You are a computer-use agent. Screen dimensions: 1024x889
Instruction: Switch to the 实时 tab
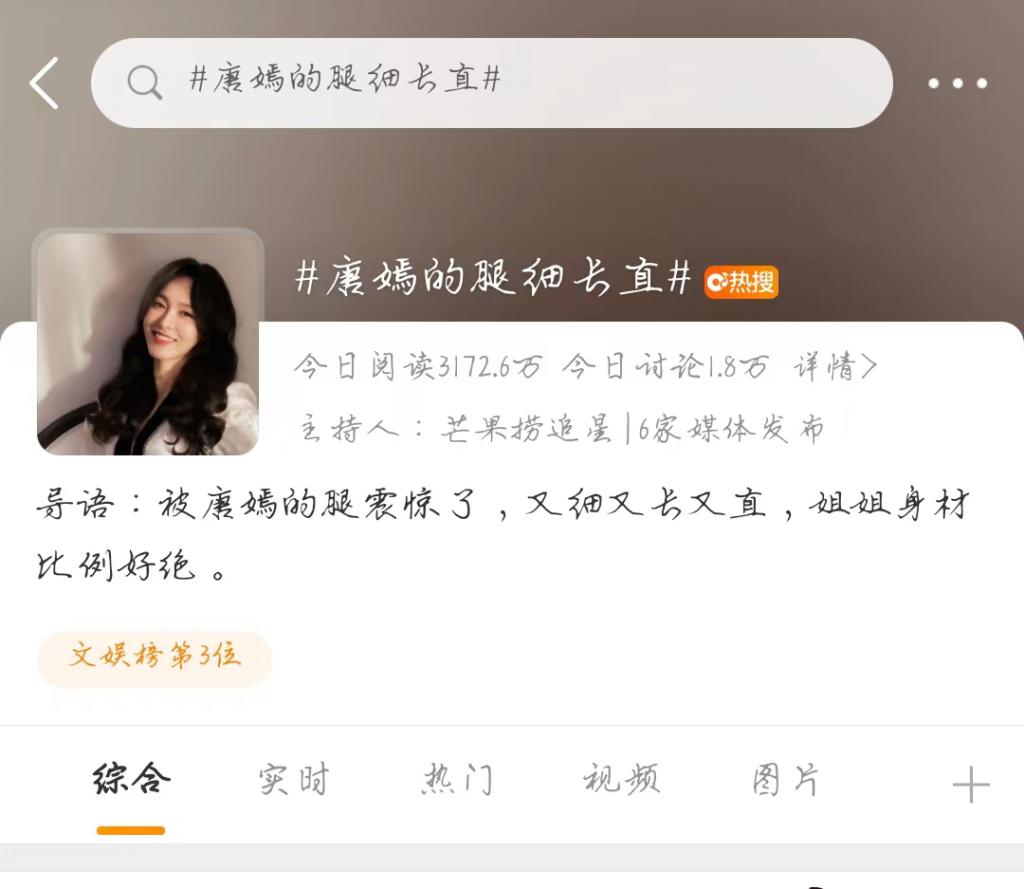click(293, 780)
